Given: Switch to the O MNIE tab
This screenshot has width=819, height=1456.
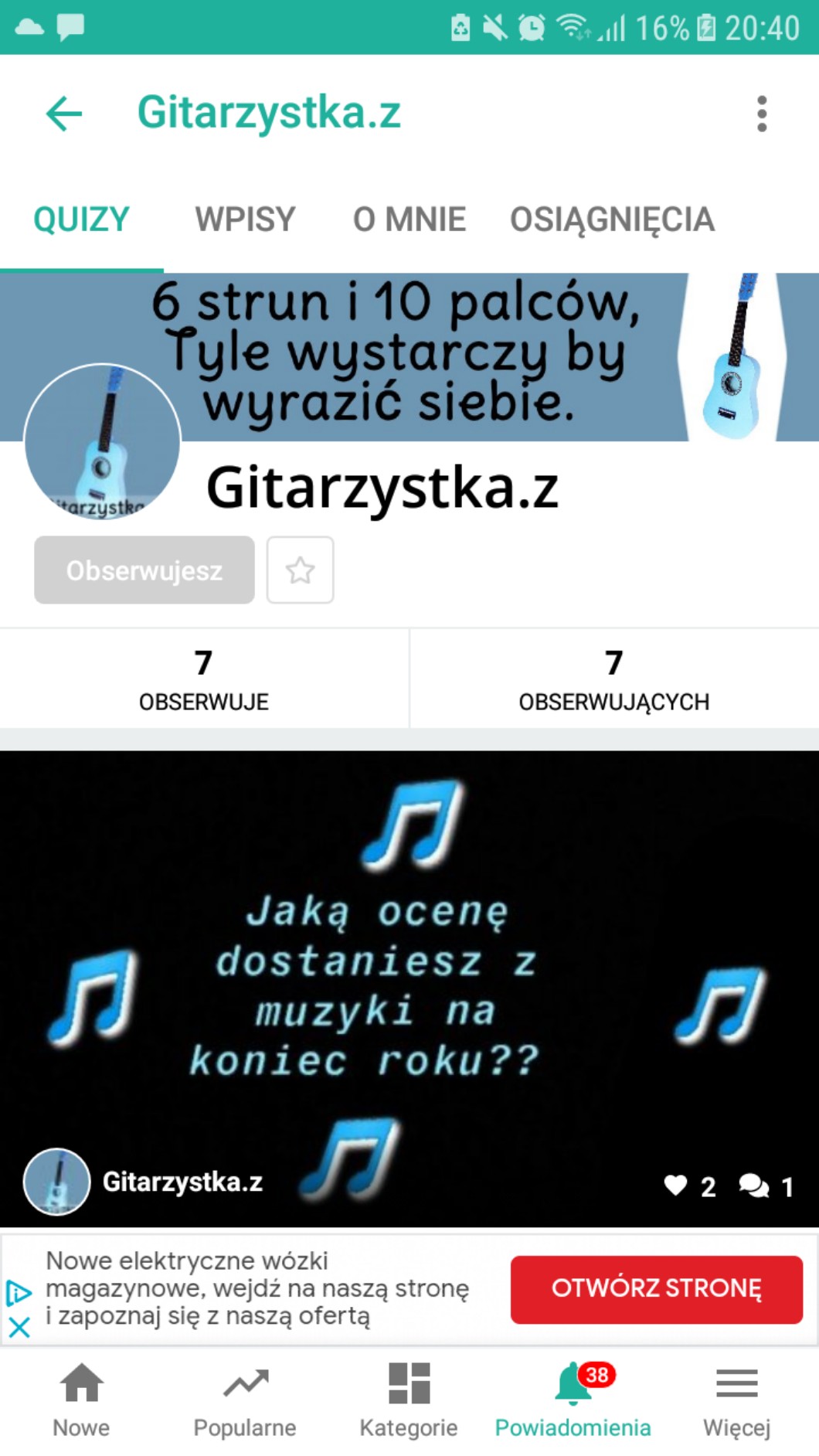Looking at the screenshot, I should coord(409,219).
